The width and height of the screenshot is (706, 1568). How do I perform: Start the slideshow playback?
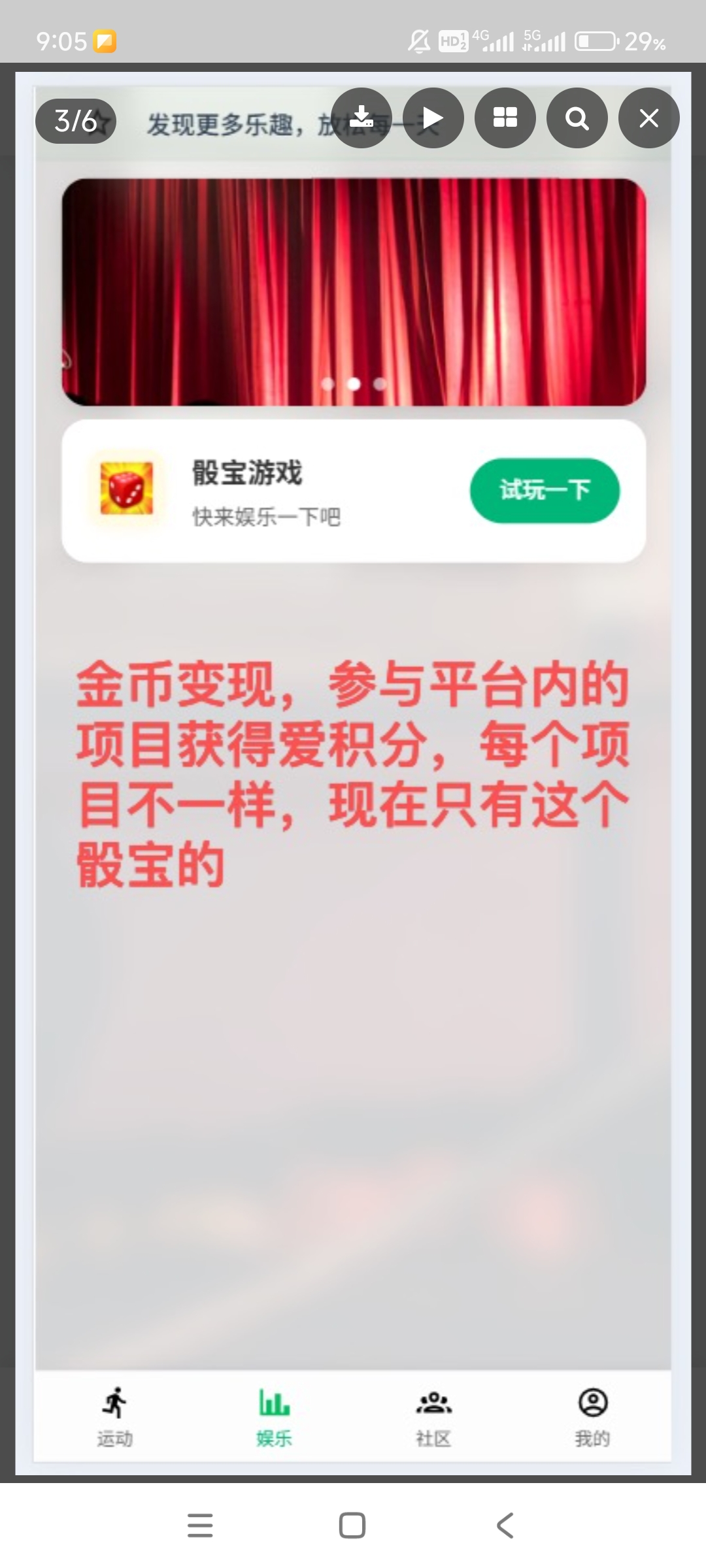(433, 118)
